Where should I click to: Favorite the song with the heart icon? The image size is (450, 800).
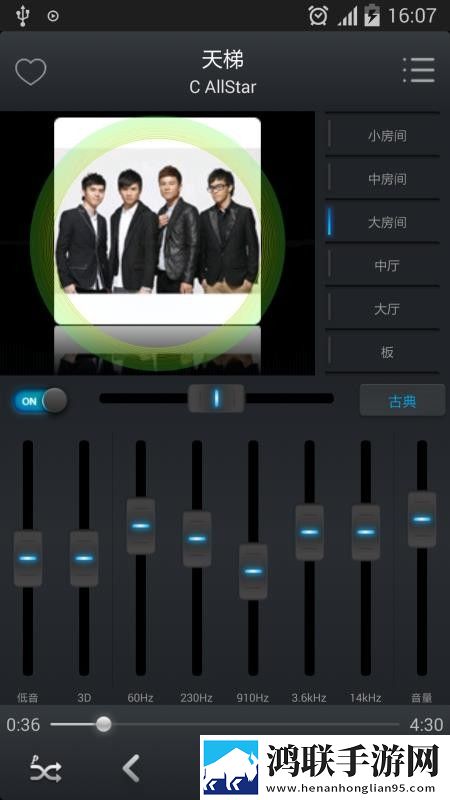point(31,71)
